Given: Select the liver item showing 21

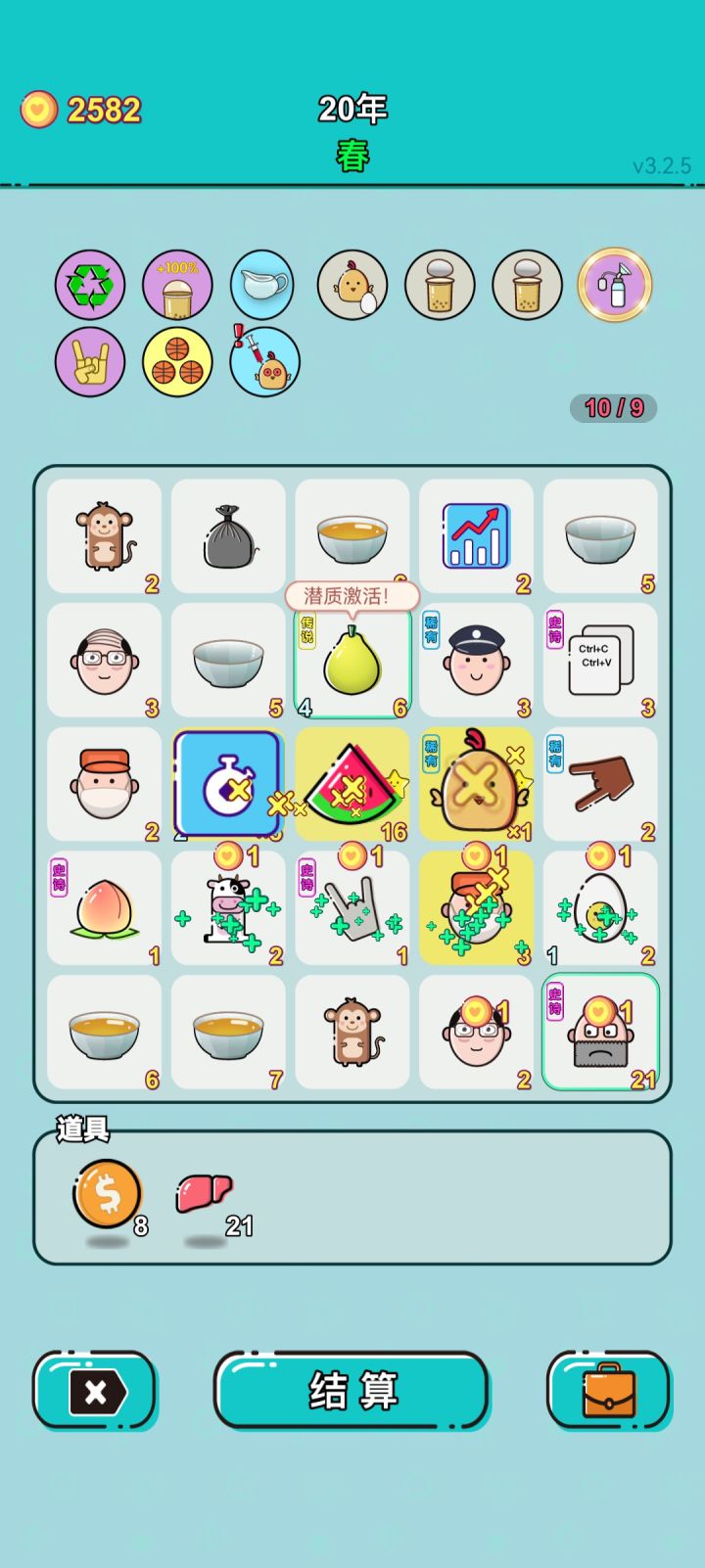Looking at the screenshot, I should coord(203,1193).
